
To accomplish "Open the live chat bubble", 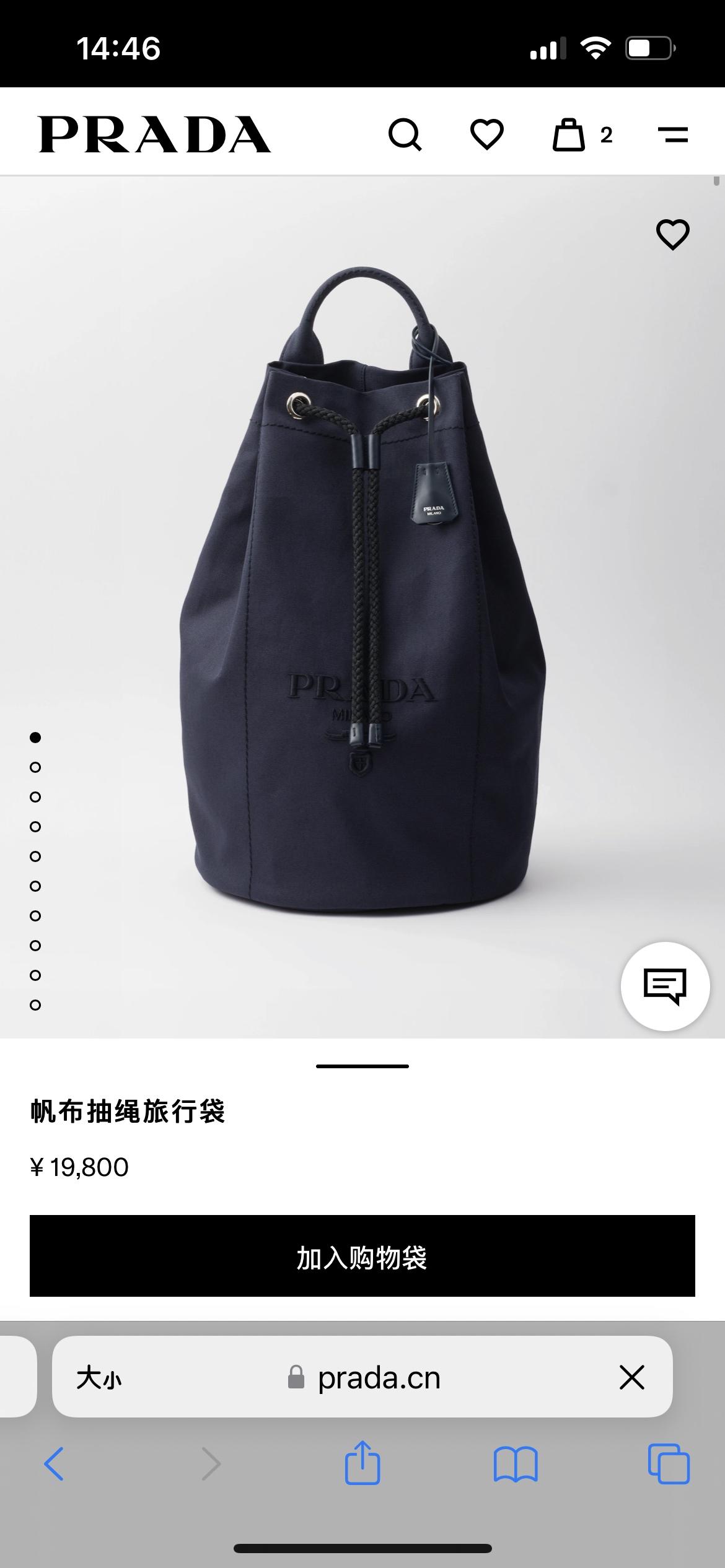I will click(665, 986).
